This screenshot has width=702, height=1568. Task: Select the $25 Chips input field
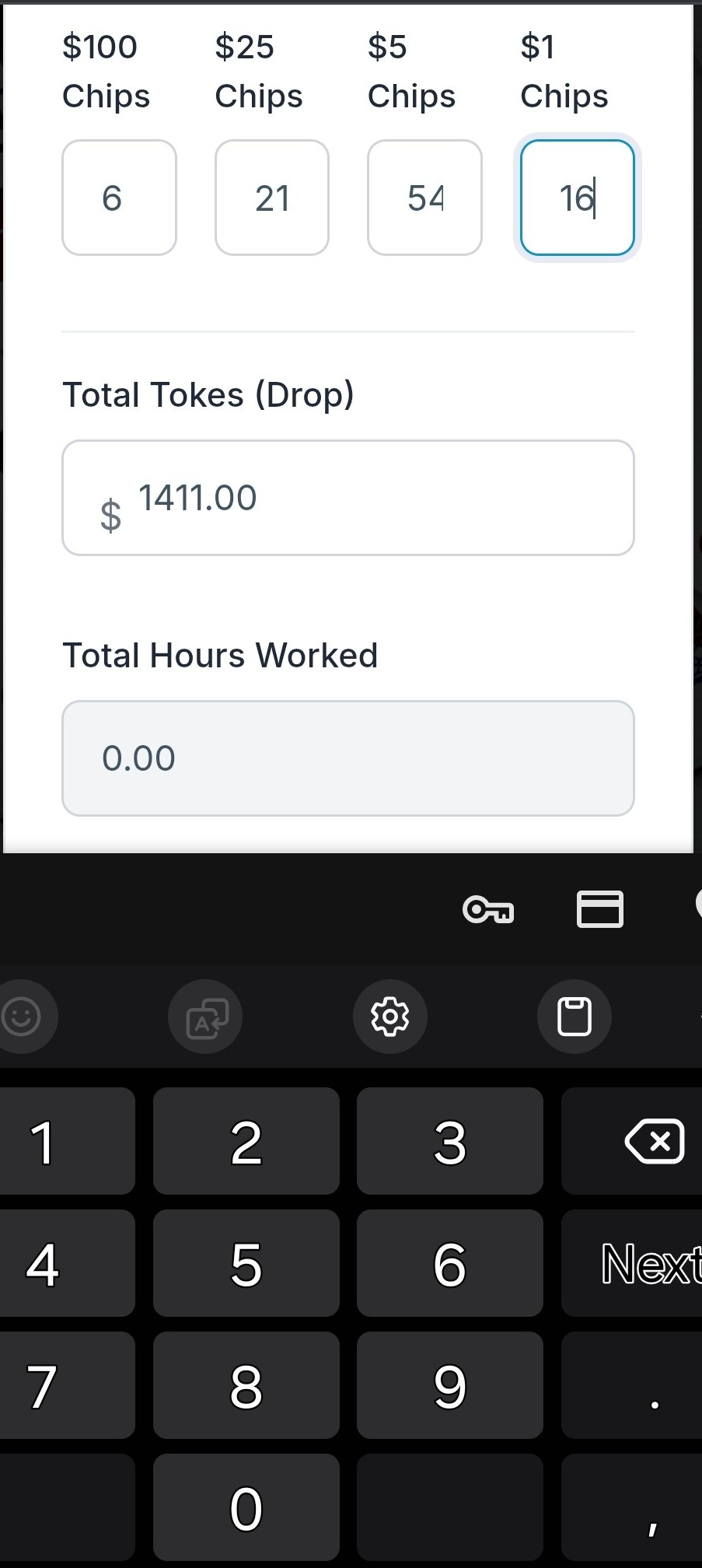tap(271, 198)
